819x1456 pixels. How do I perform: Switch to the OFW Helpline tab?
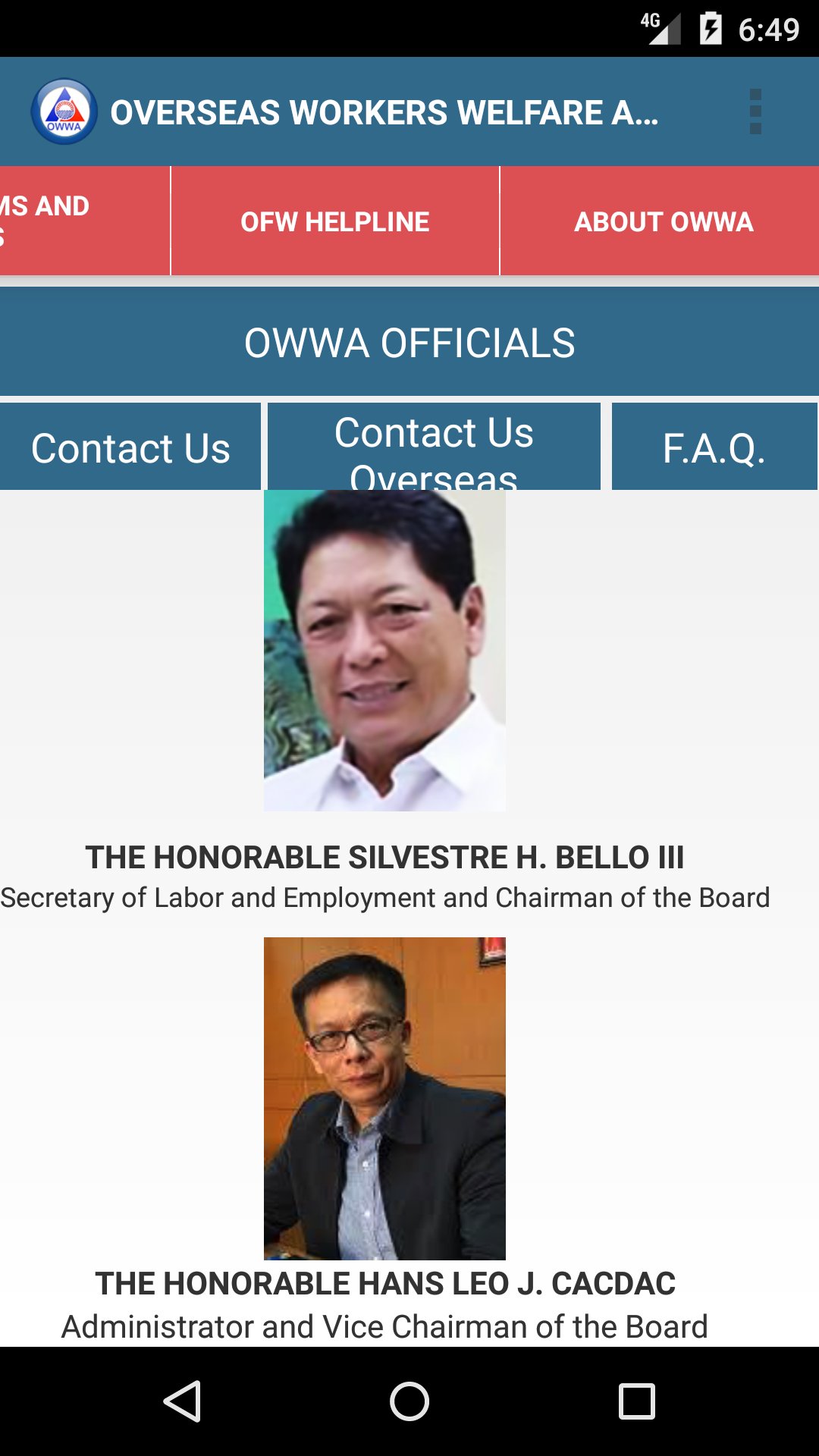(x=335, y=221)
